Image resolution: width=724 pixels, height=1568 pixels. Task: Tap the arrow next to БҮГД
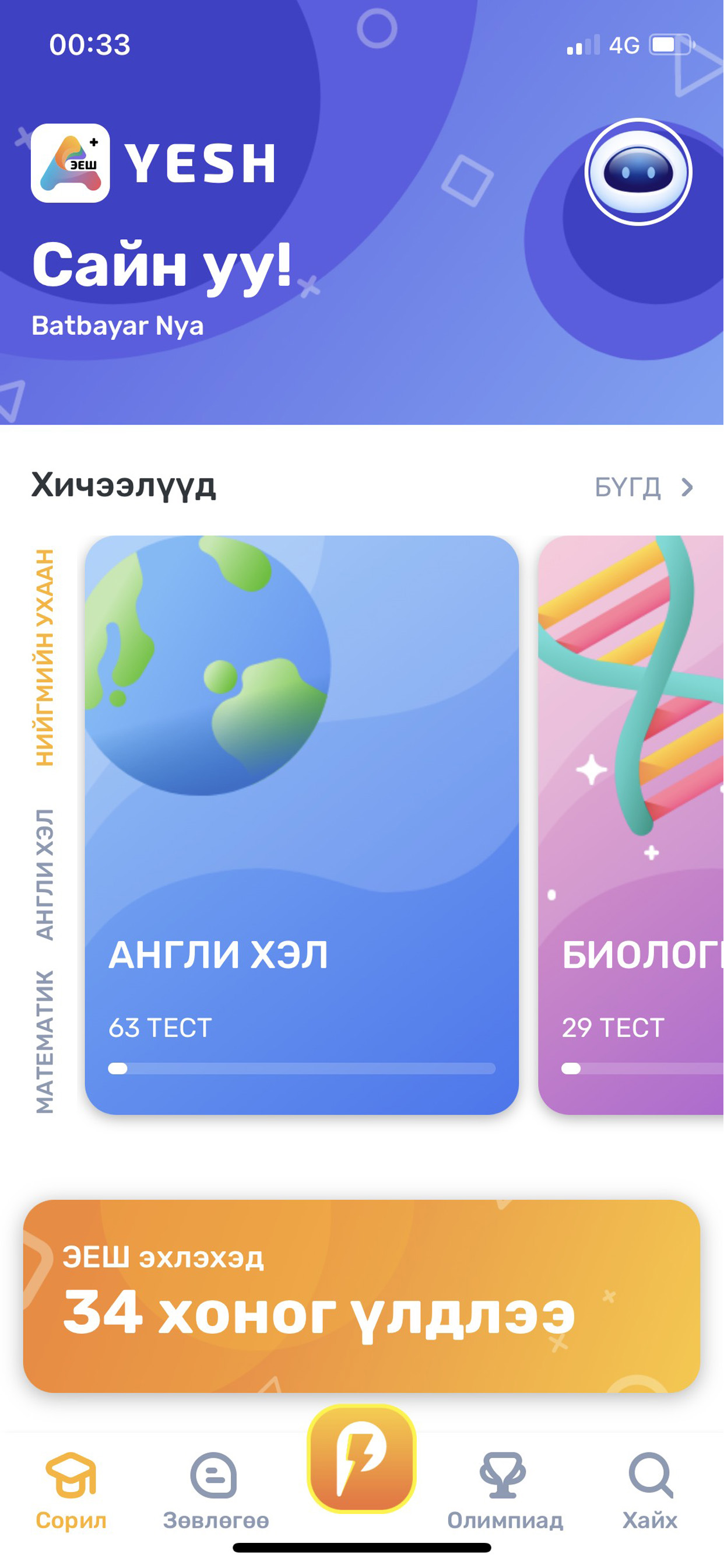point(686,486)
